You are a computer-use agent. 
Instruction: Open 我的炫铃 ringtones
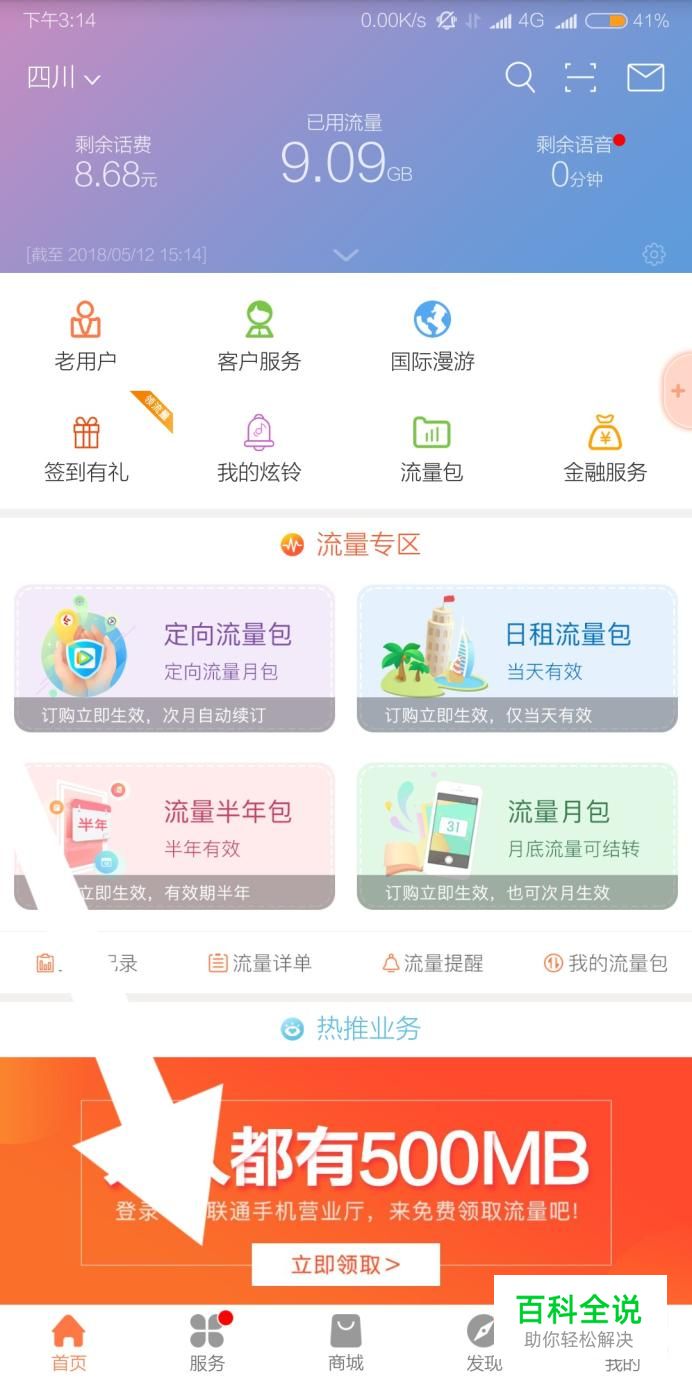259,450
